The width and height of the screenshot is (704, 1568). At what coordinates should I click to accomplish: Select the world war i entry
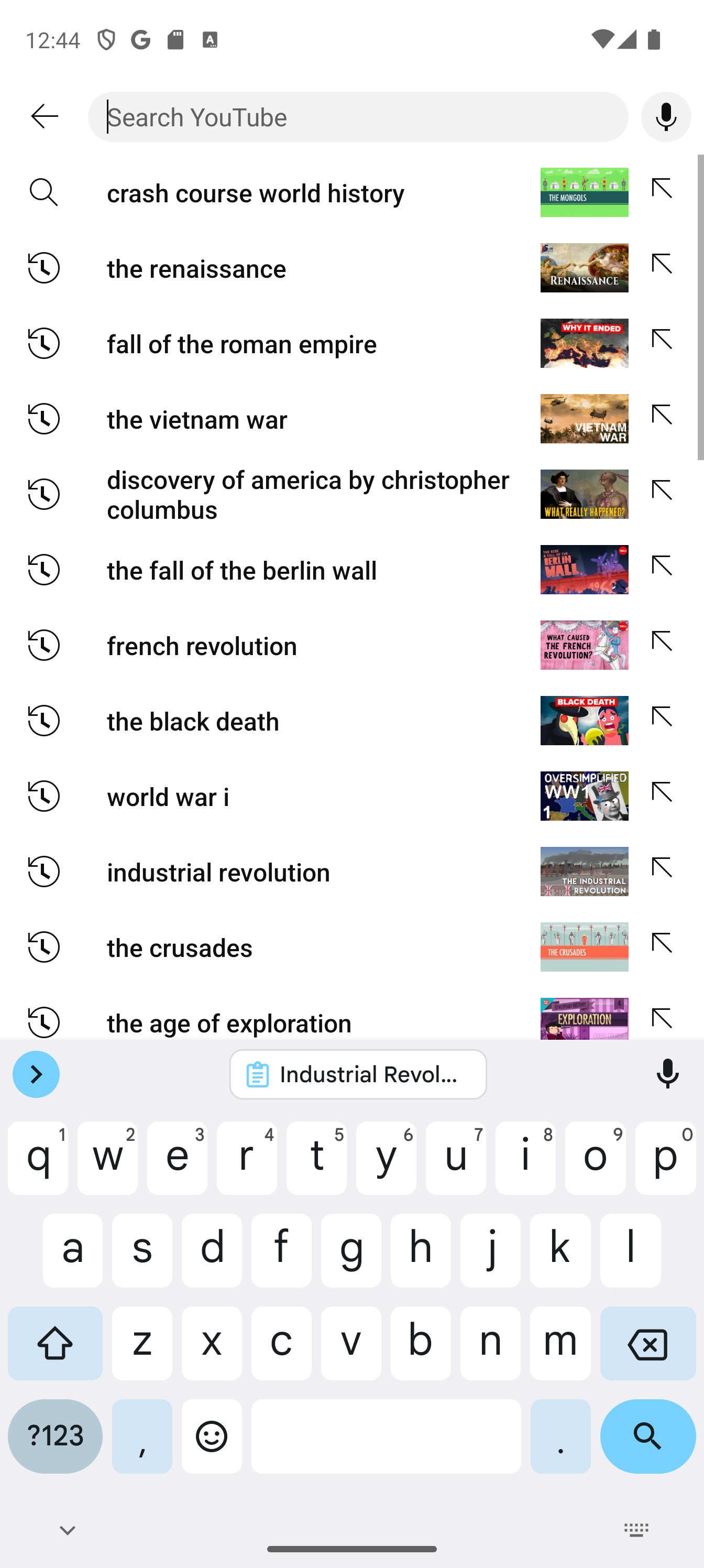point(268,796)
